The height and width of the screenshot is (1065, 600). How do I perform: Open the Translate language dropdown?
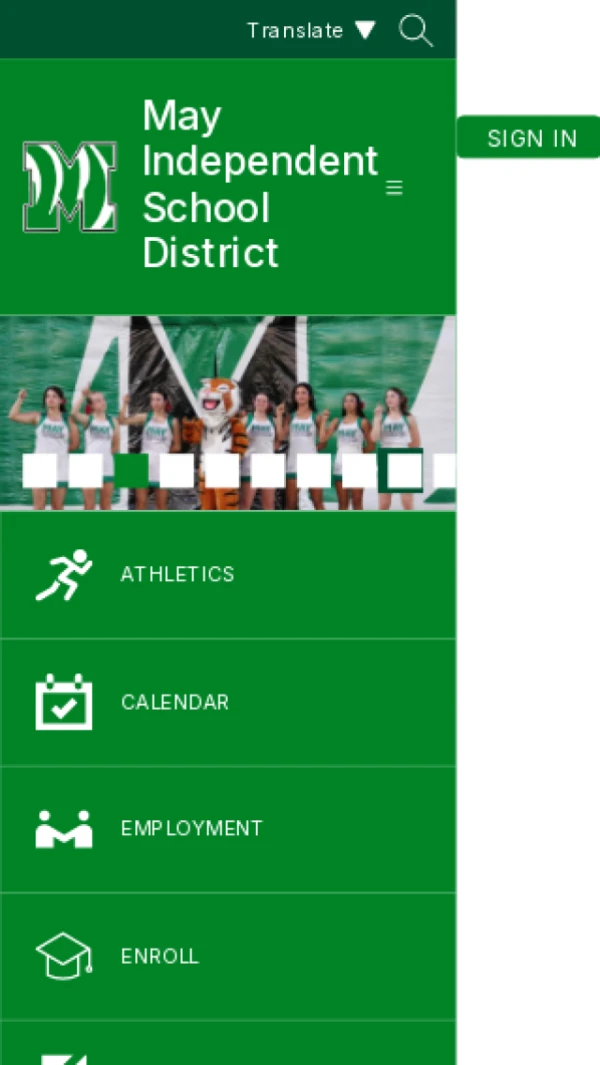click(311, 30)
